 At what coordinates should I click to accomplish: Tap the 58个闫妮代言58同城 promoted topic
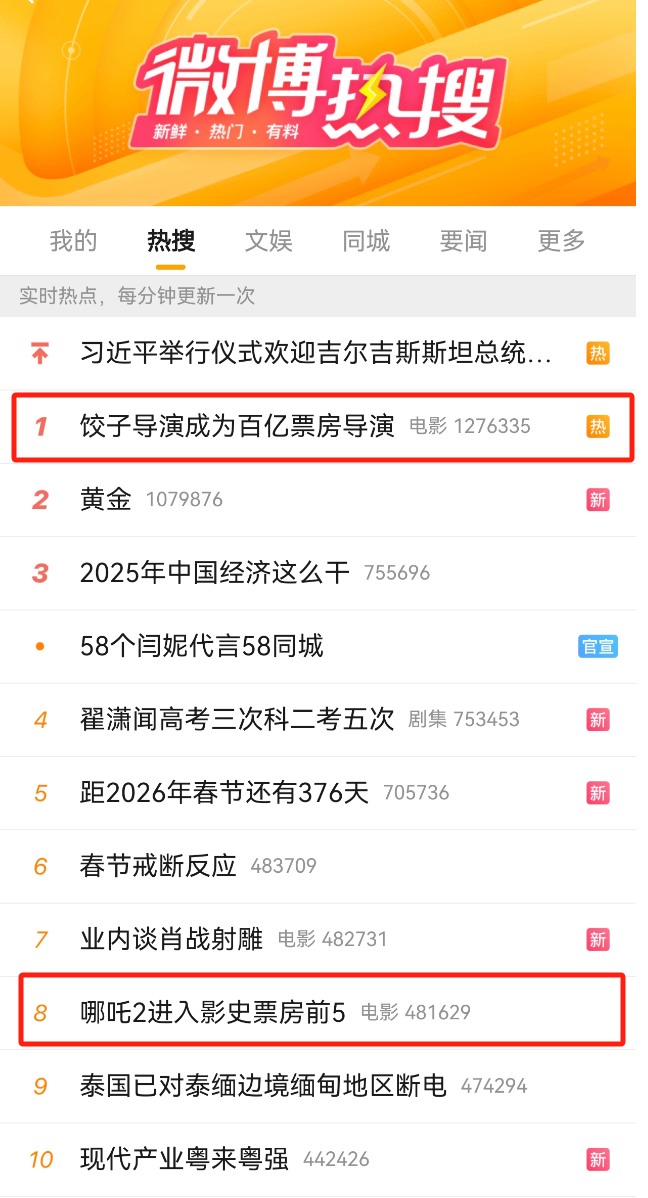202,646
